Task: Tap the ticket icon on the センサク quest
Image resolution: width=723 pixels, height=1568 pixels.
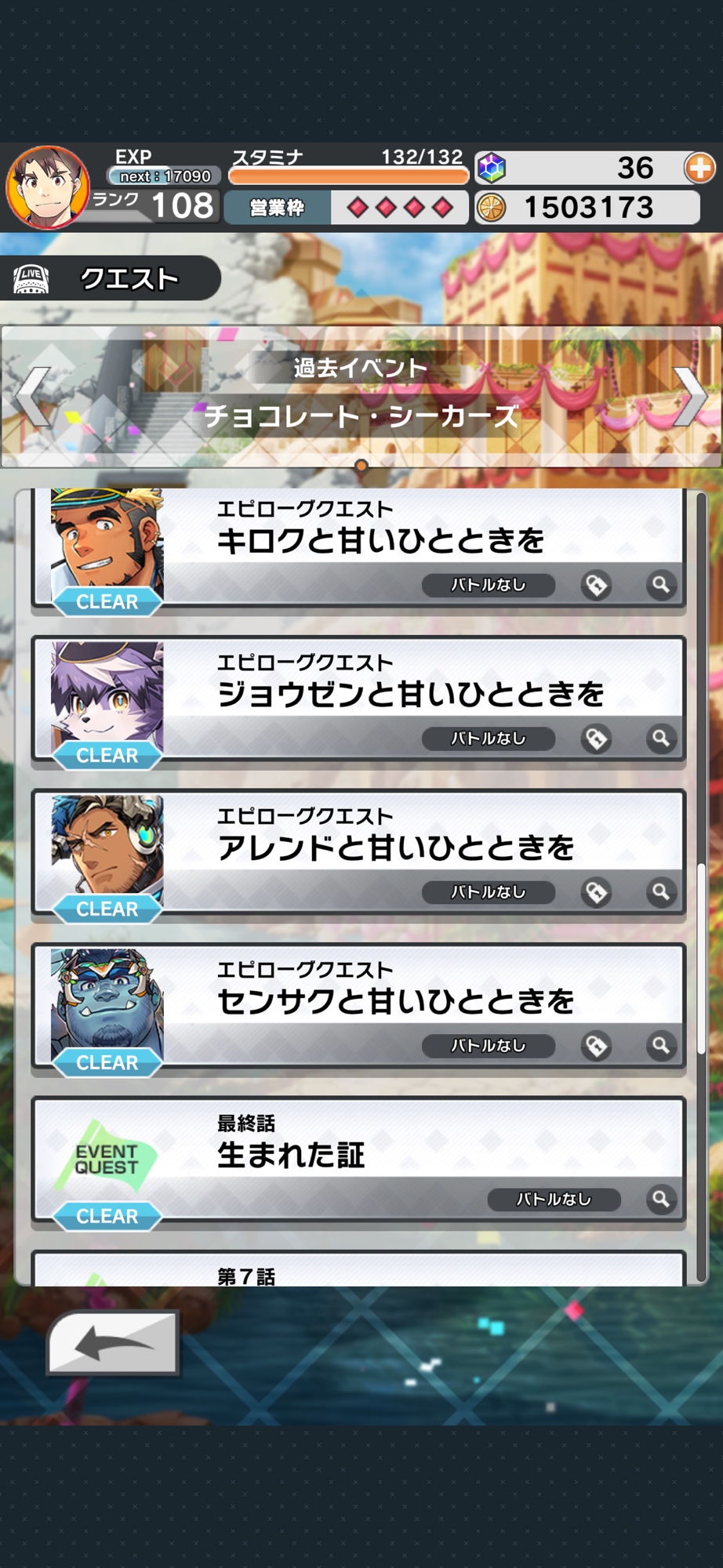Action: click(x=597, y=1046)
